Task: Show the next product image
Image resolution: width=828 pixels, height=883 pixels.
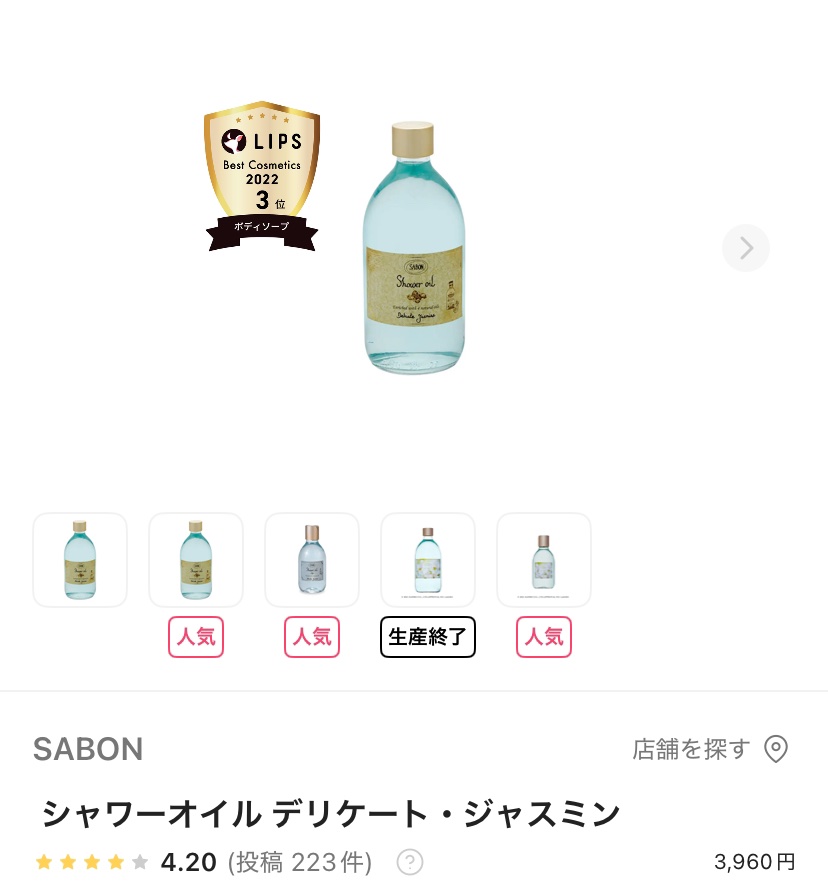Action: click(745, 248)
